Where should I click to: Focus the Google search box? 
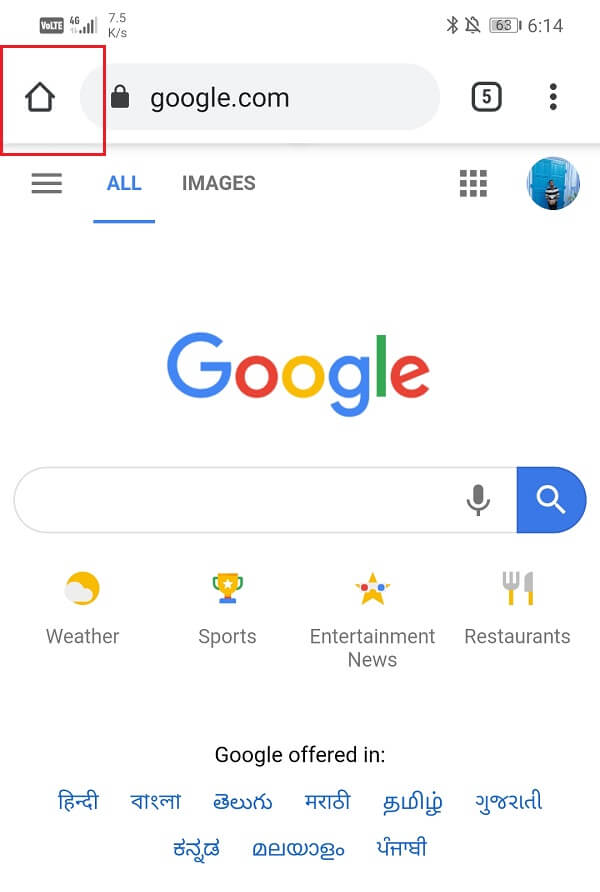tap(240, 499)
